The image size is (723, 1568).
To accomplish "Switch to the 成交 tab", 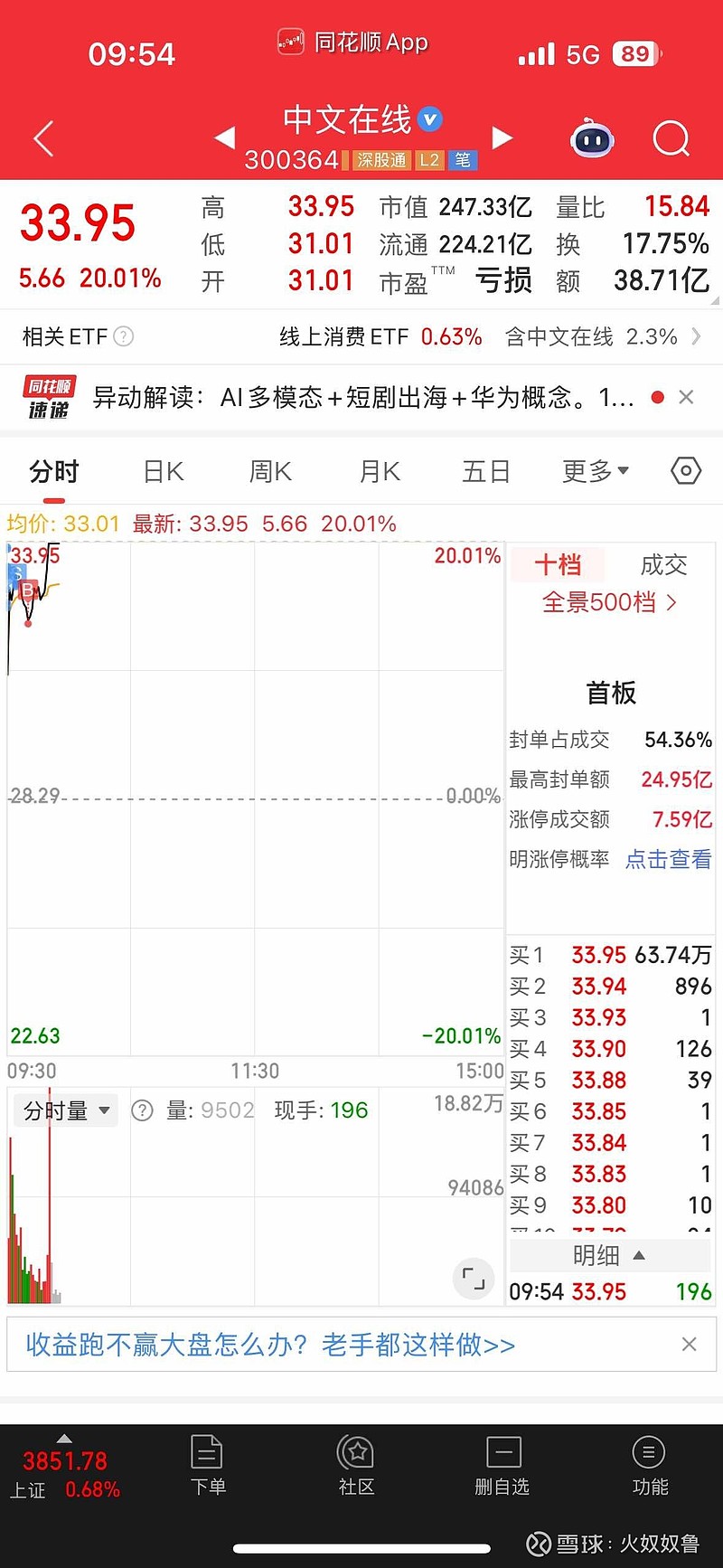I will (664, 565).
